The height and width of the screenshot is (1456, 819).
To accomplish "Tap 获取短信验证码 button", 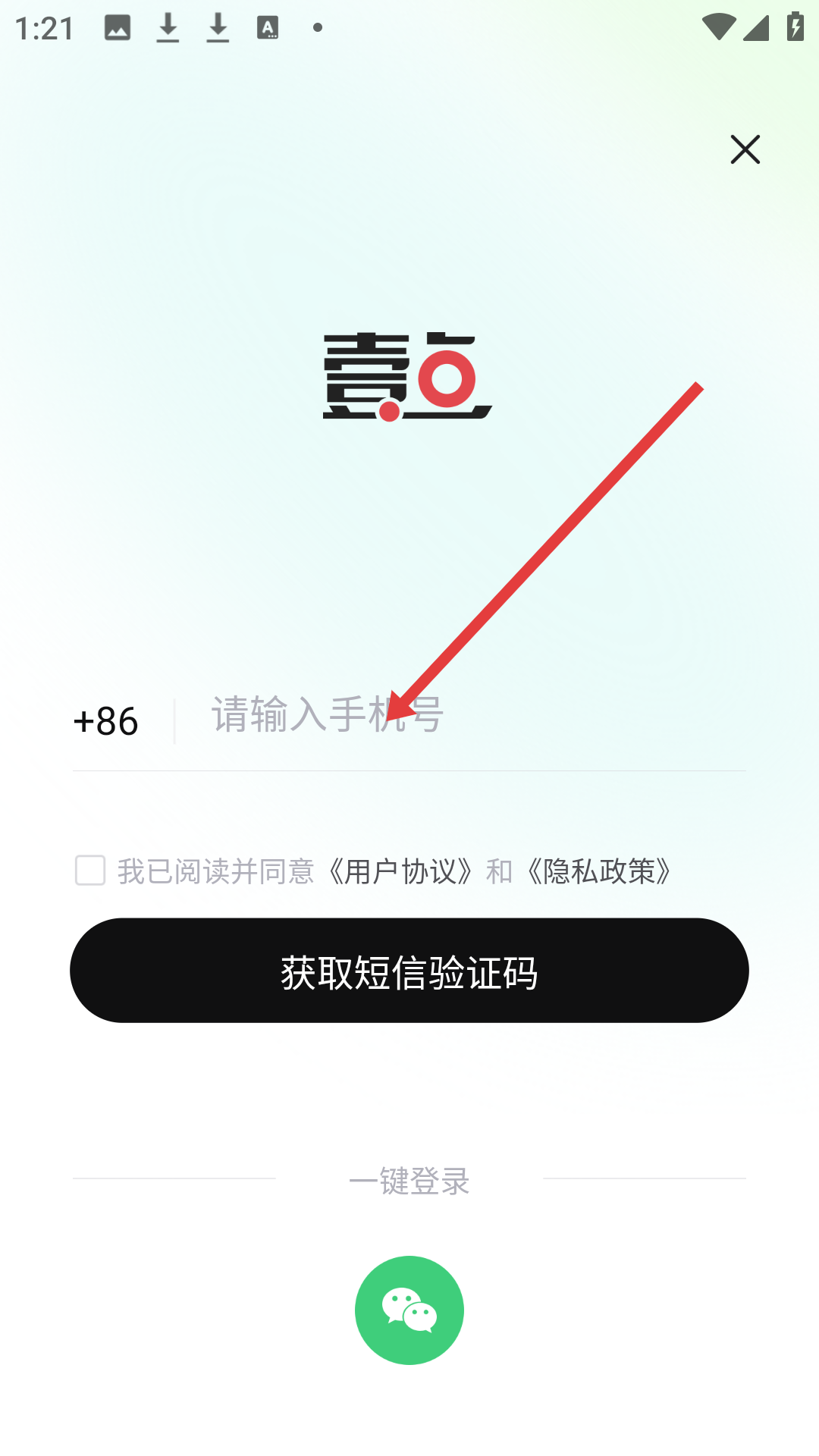I will (x=409, y=971).
